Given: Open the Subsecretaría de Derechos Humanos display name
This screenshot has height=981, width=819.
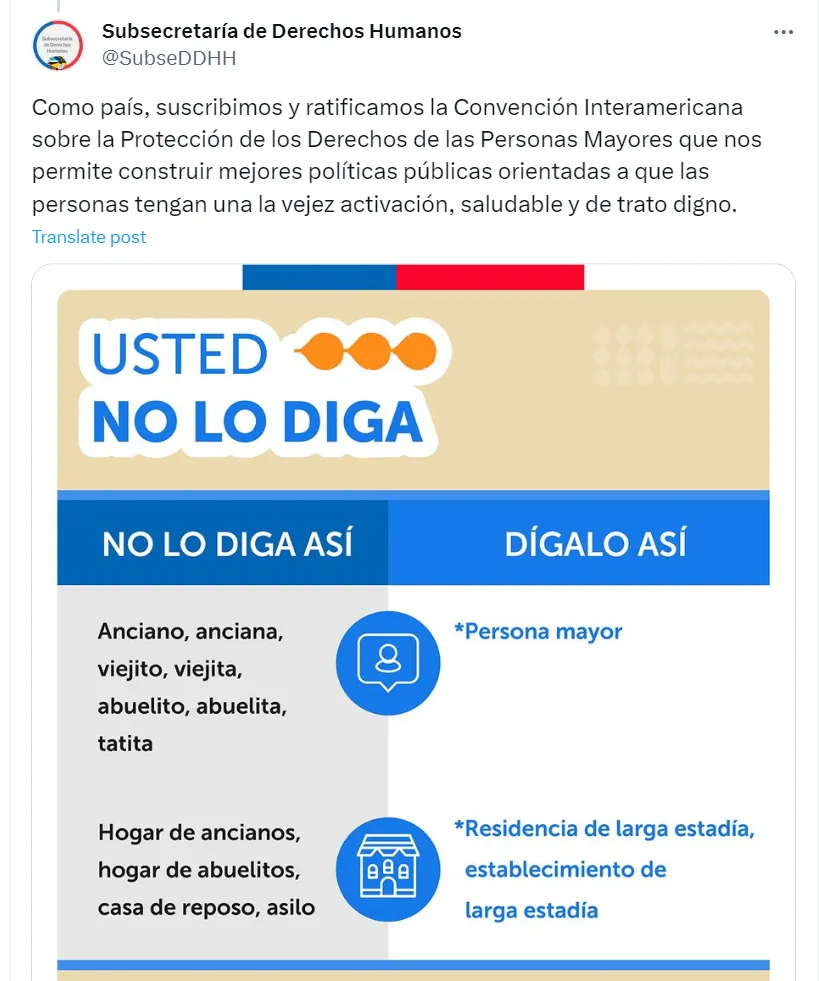Looking at the screenshot, I should [x=281, y=31].
